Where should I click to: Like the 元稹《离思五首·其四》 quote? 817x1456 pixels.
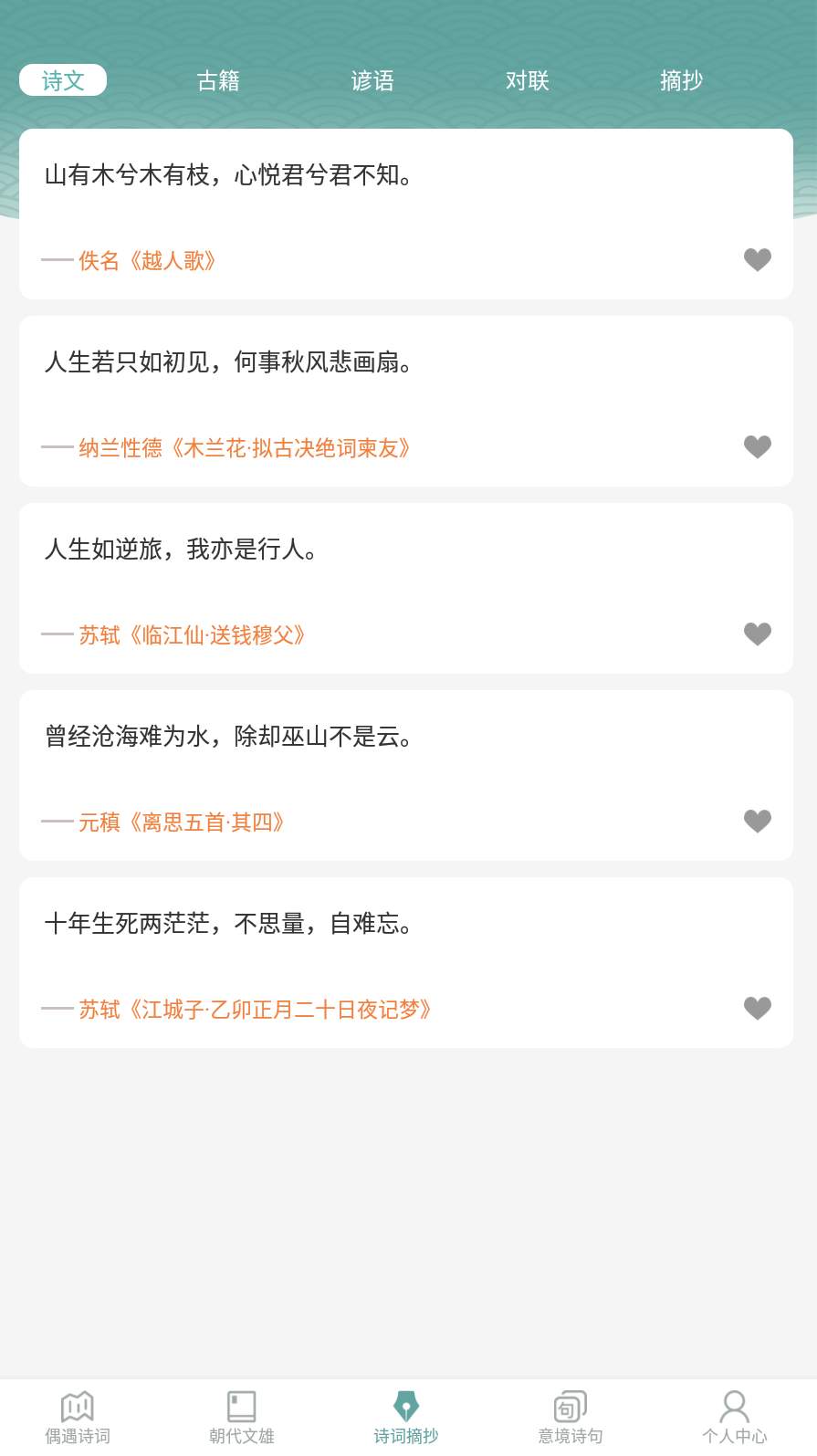(757, 822)
